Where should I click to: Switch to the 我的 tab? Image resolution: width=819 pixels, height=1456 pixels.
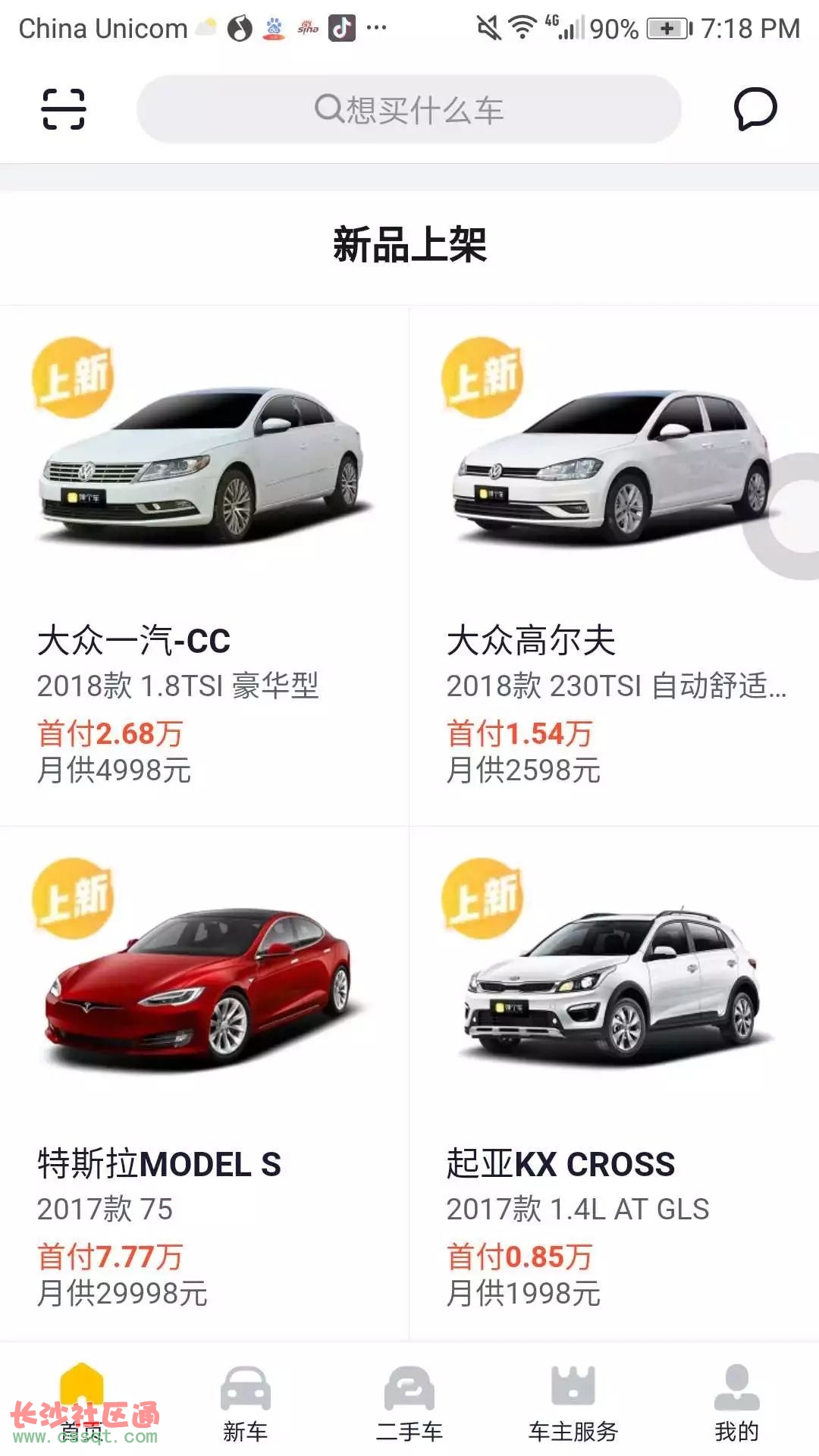736,1403
